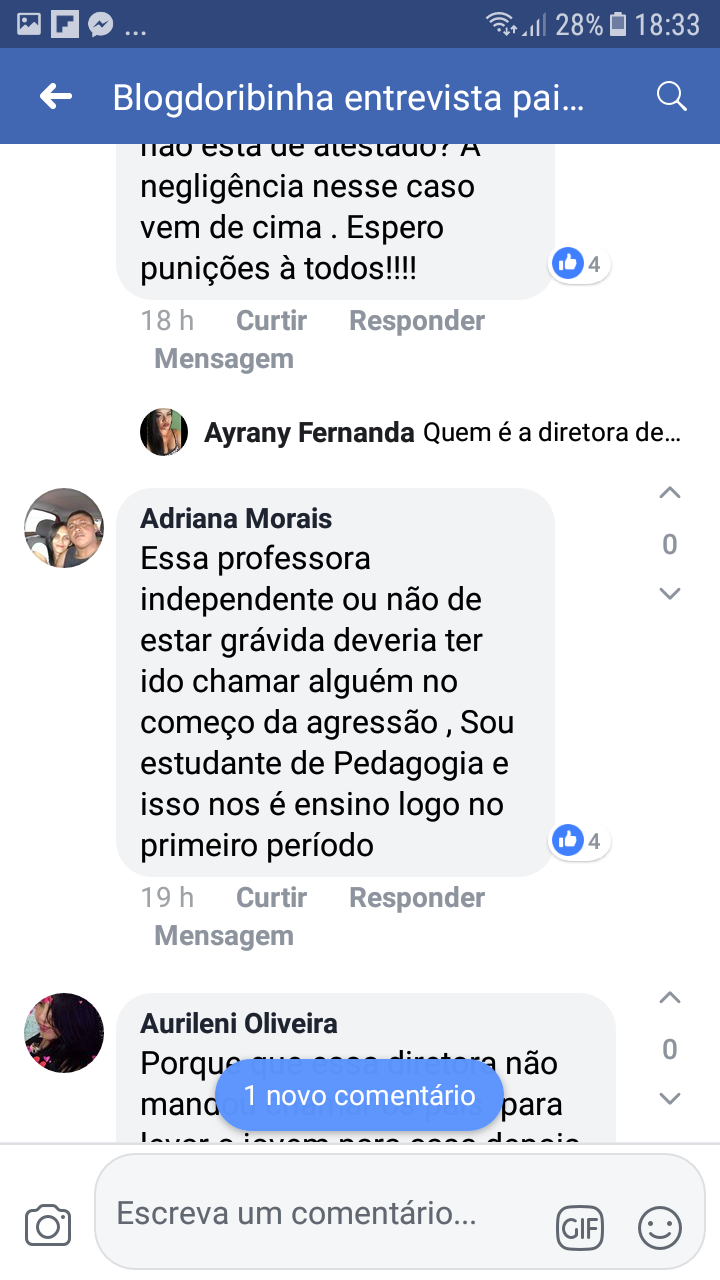Image resolution: width=720 pixels, height=1280 pixels.
Task: Like Adriana Morais's comment with Curtir
Action: (271, 898)
